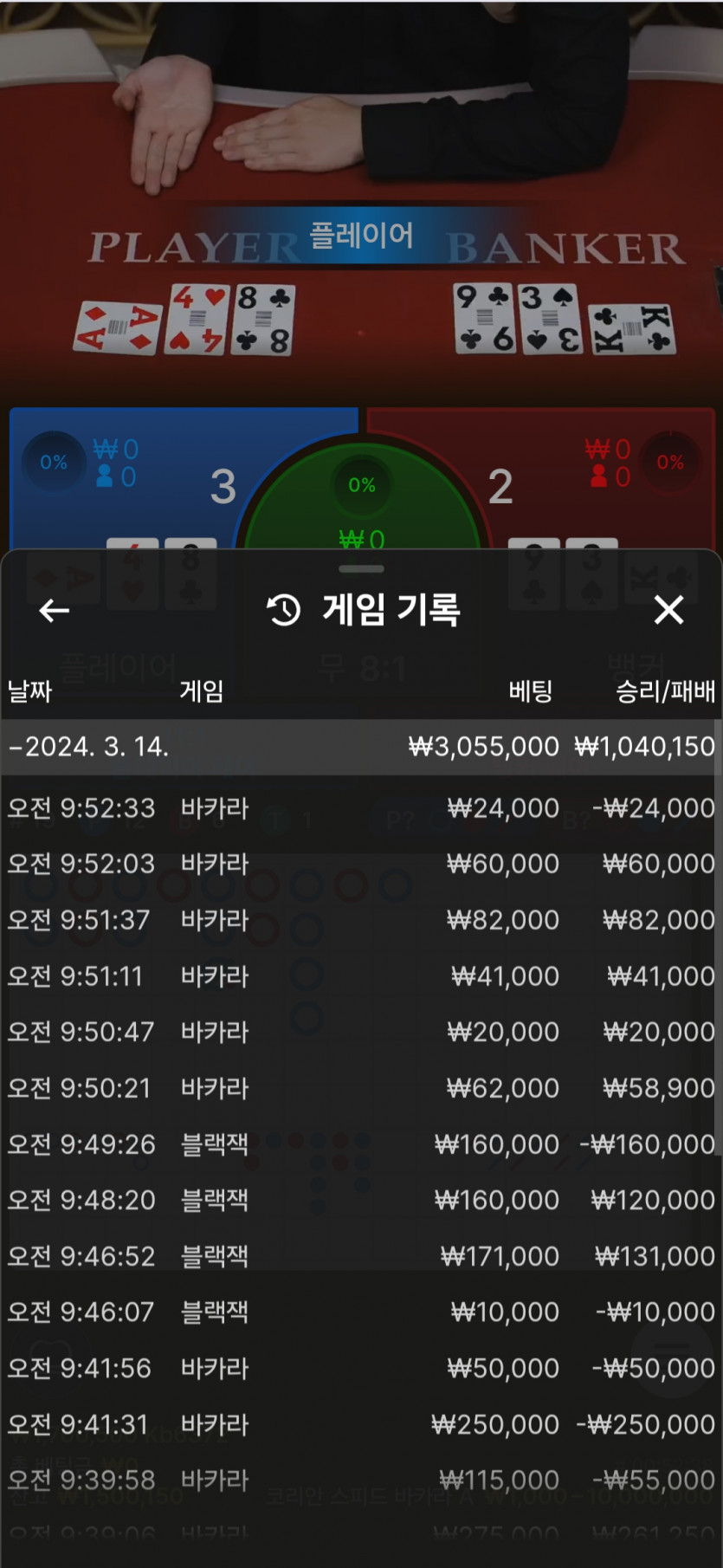Go back from the game history panel
The image size is (723, 1568).
point(54,611)
